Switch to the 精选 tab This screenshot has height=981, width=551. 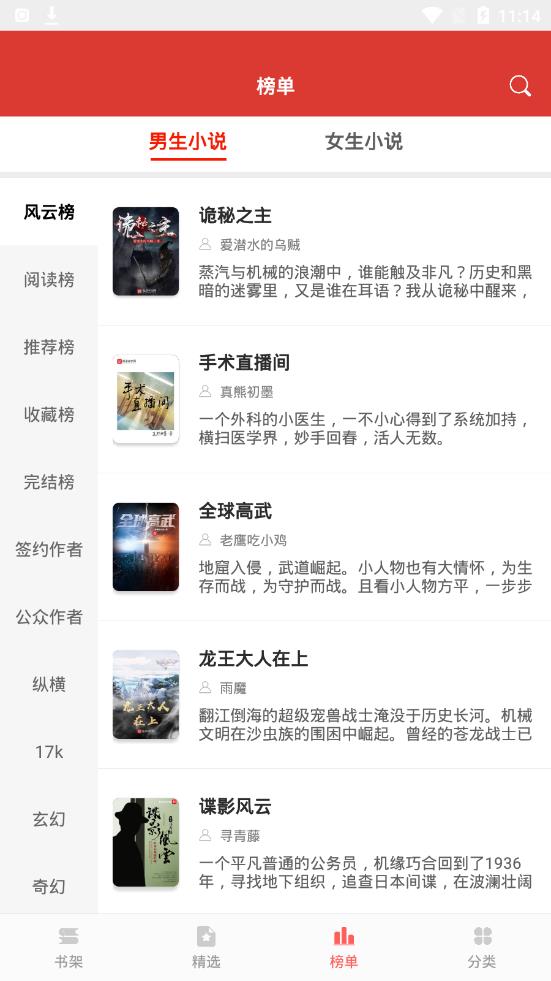point(206,948)
